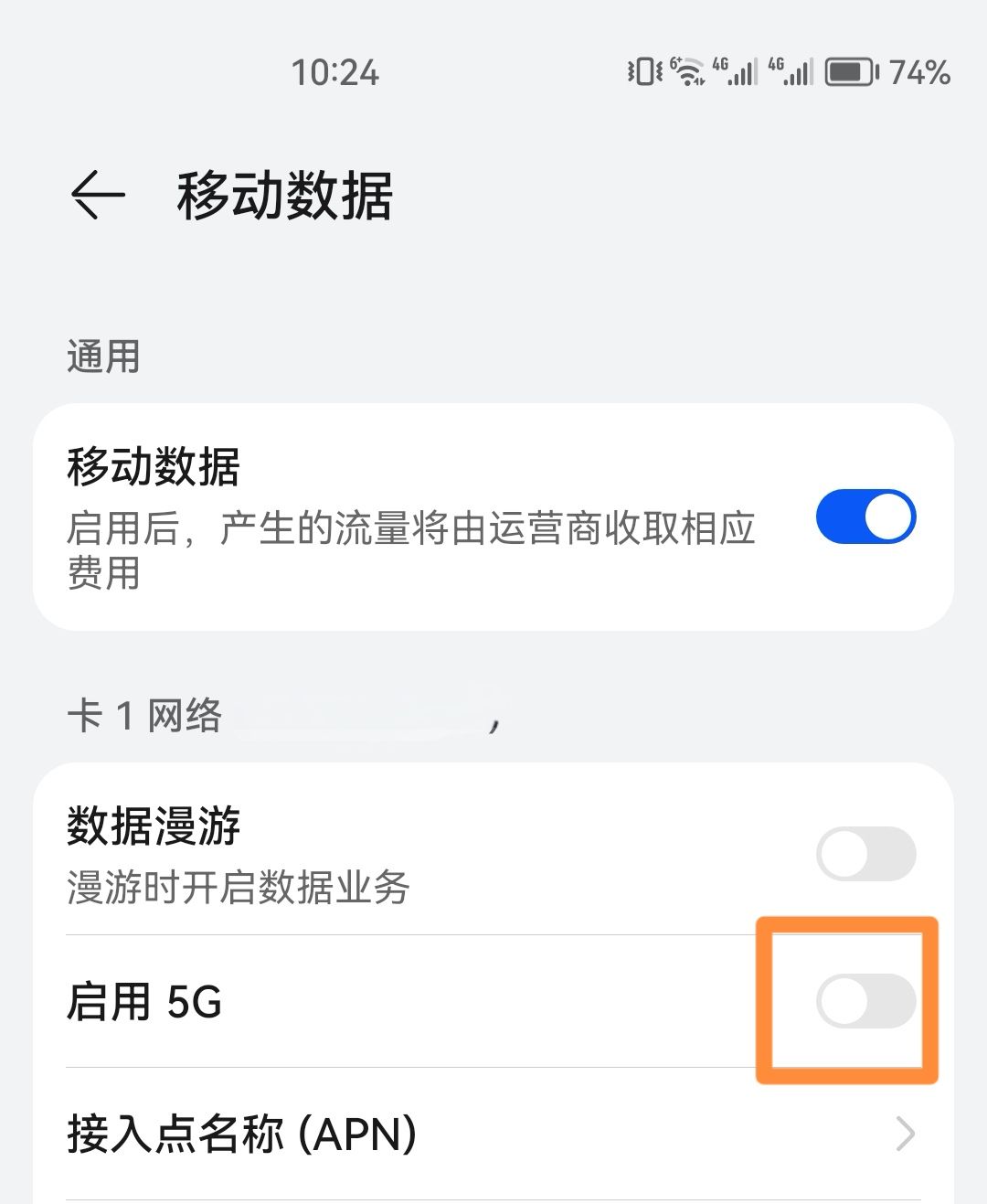Tap the 通用 (General) section label
Screen dimensions: 987x1204
pyautogui.click(x=102, y=357)
